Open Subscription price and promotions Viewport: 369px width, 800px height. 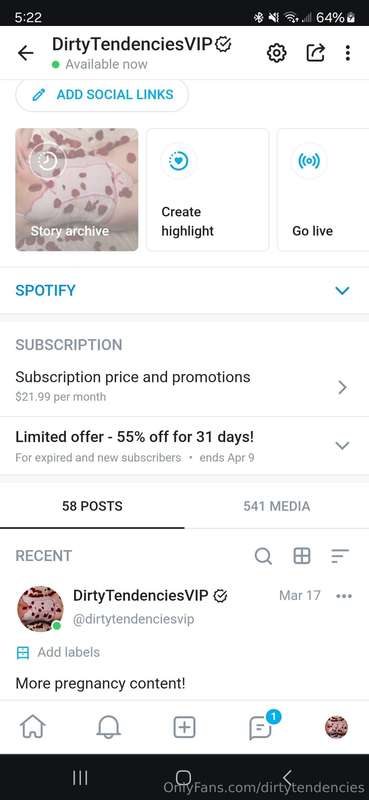click(x=184, y=386)
